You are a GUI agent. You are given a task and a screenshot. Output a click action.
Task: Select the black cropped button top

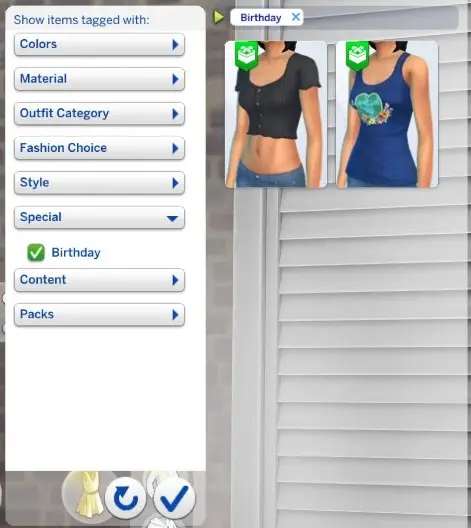[x=276, y=114]
